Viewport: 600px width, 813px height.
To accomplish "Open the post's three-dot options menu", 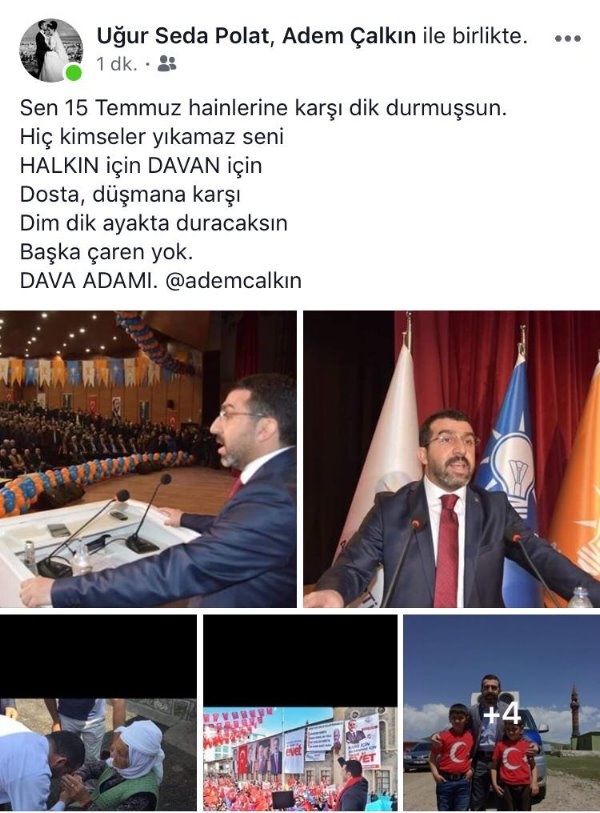I will (x=567, y=39).
